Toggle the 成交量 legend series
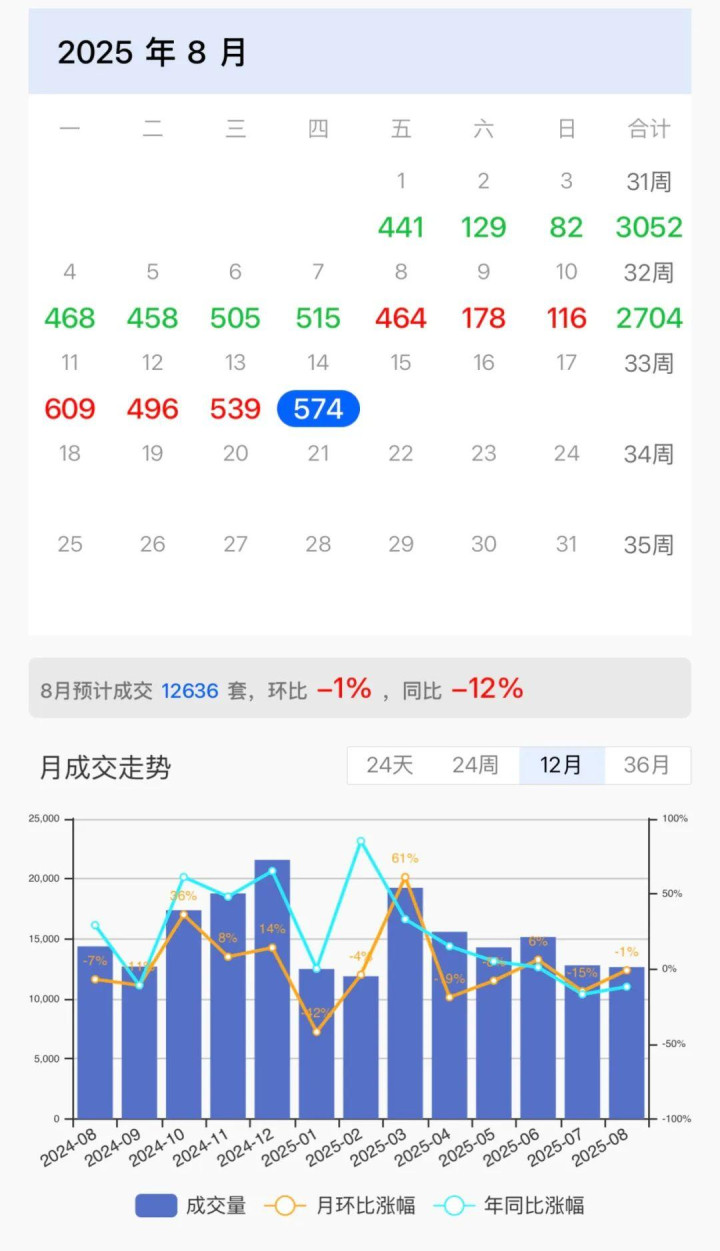The image size is (720, 1251). (191, 1205)
